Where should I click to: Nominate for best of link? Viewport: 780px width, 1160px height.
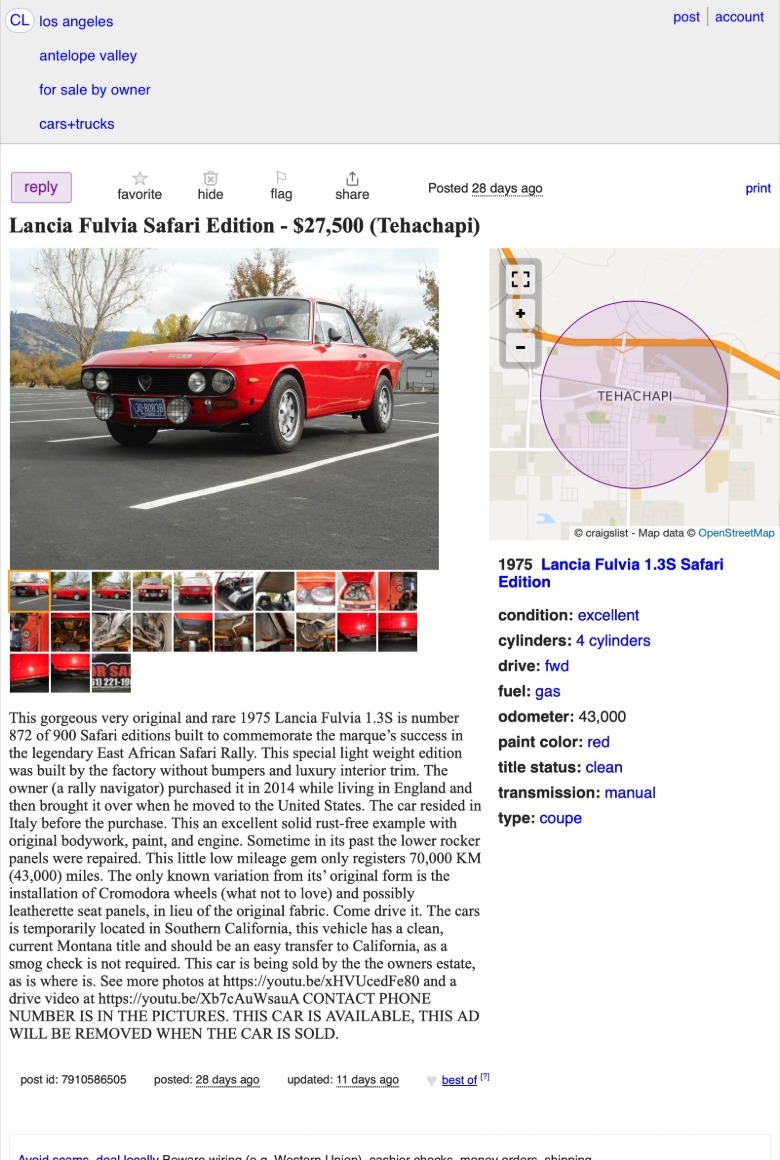click(459, 1080)
